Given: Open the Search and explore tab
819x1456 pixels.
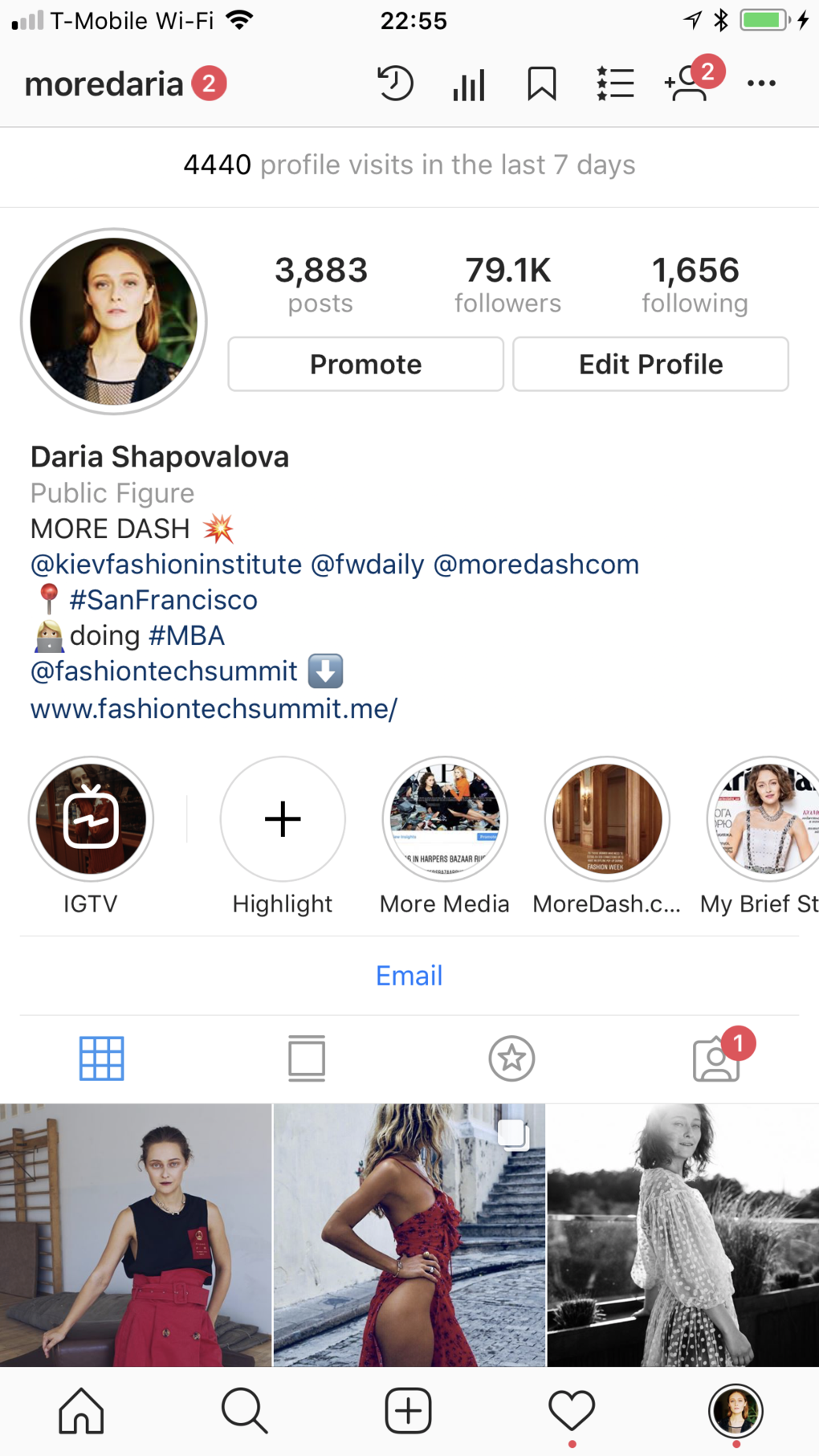Looking at the screenshot, I should click(244, 1411).
